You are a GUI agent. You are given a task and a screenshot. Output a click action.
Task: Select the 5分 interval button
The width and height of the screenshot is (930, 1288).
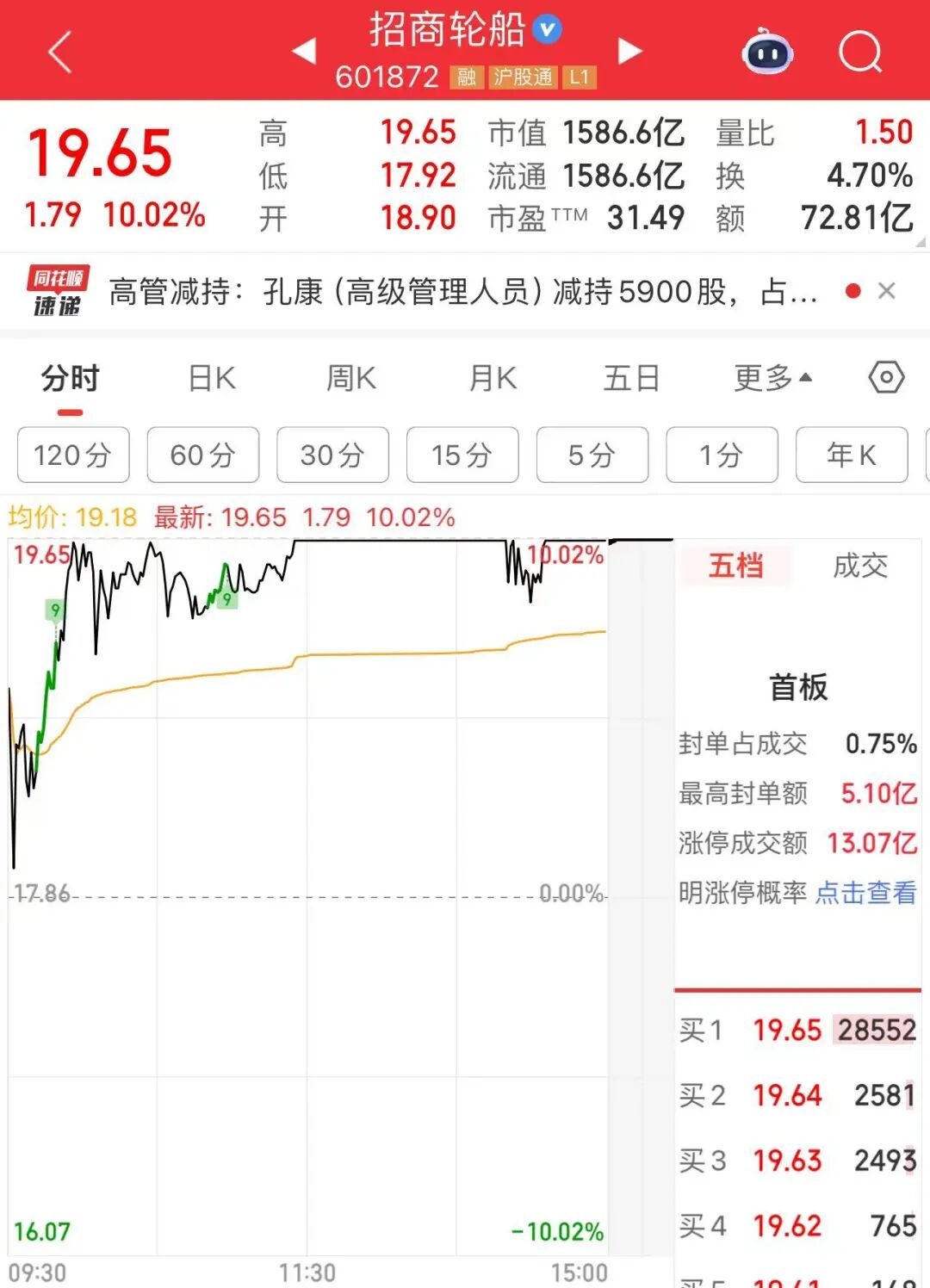click(592, 455)
